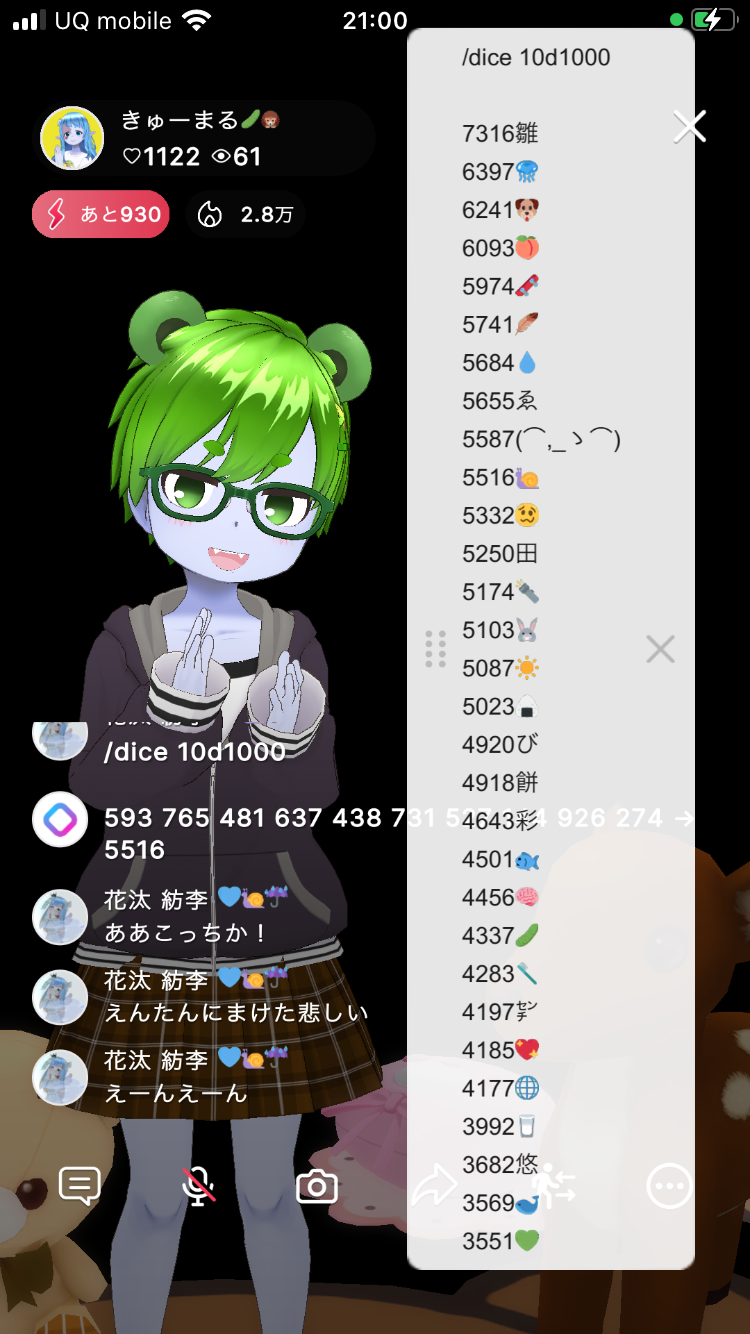Open the 2.8万 flame ranking badge
The width and height of the screenshot is (750, 1334).
pos(246,215)
